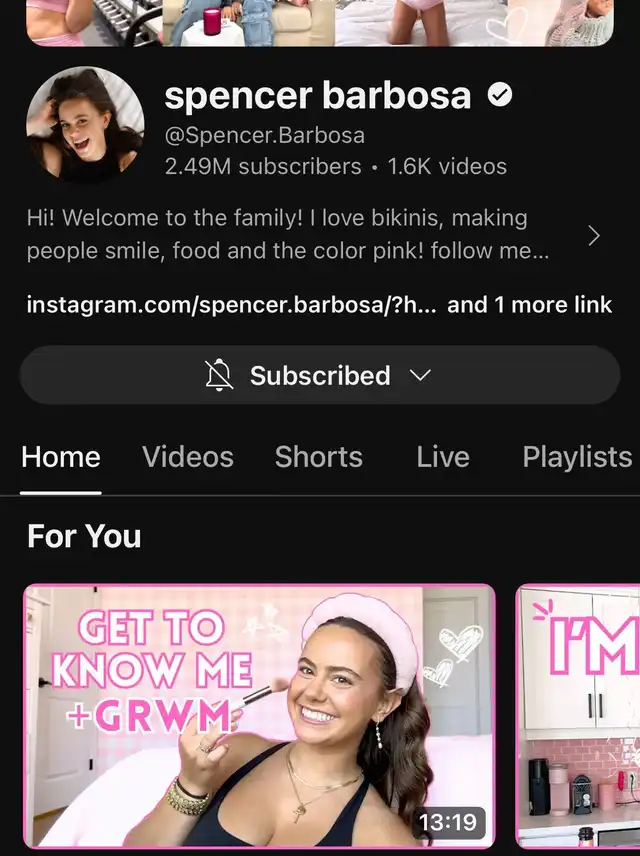
Task: Select the Home tab
Action: 61,457
